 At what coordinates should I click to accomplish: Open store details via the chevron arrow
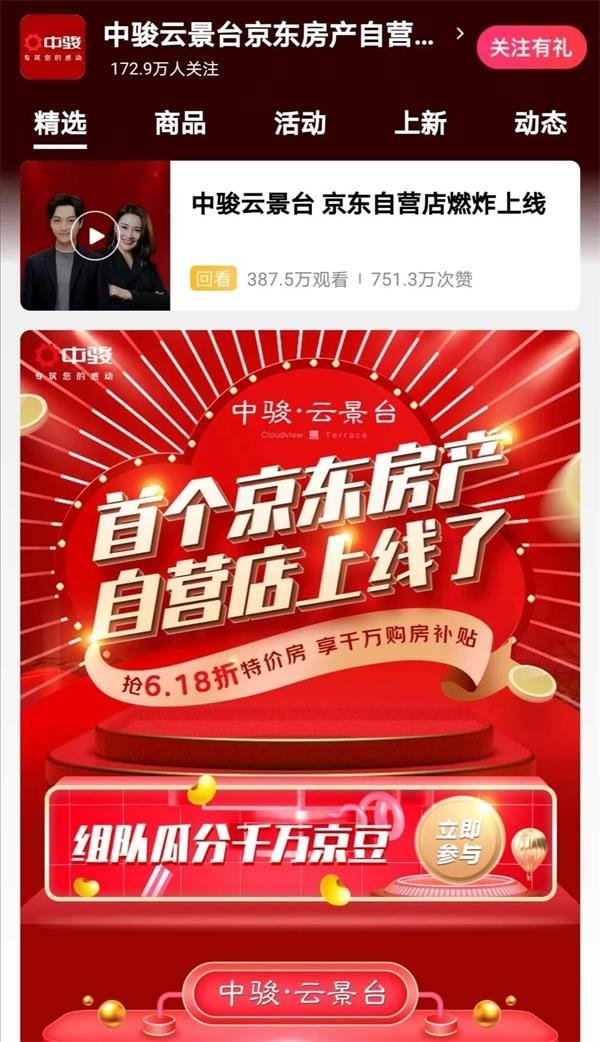(x=459, y=34)
